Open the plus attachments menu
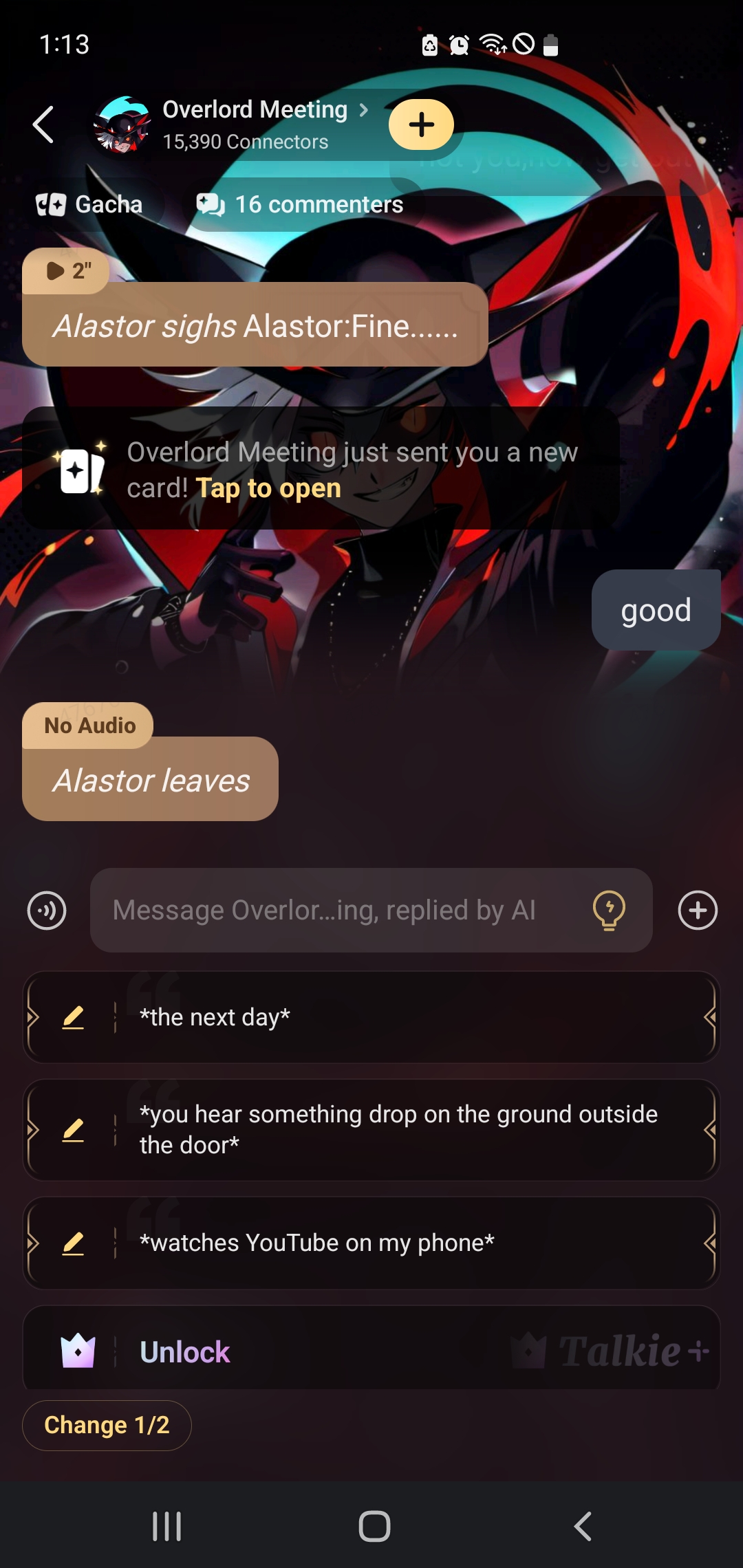 tap(698, 911)
